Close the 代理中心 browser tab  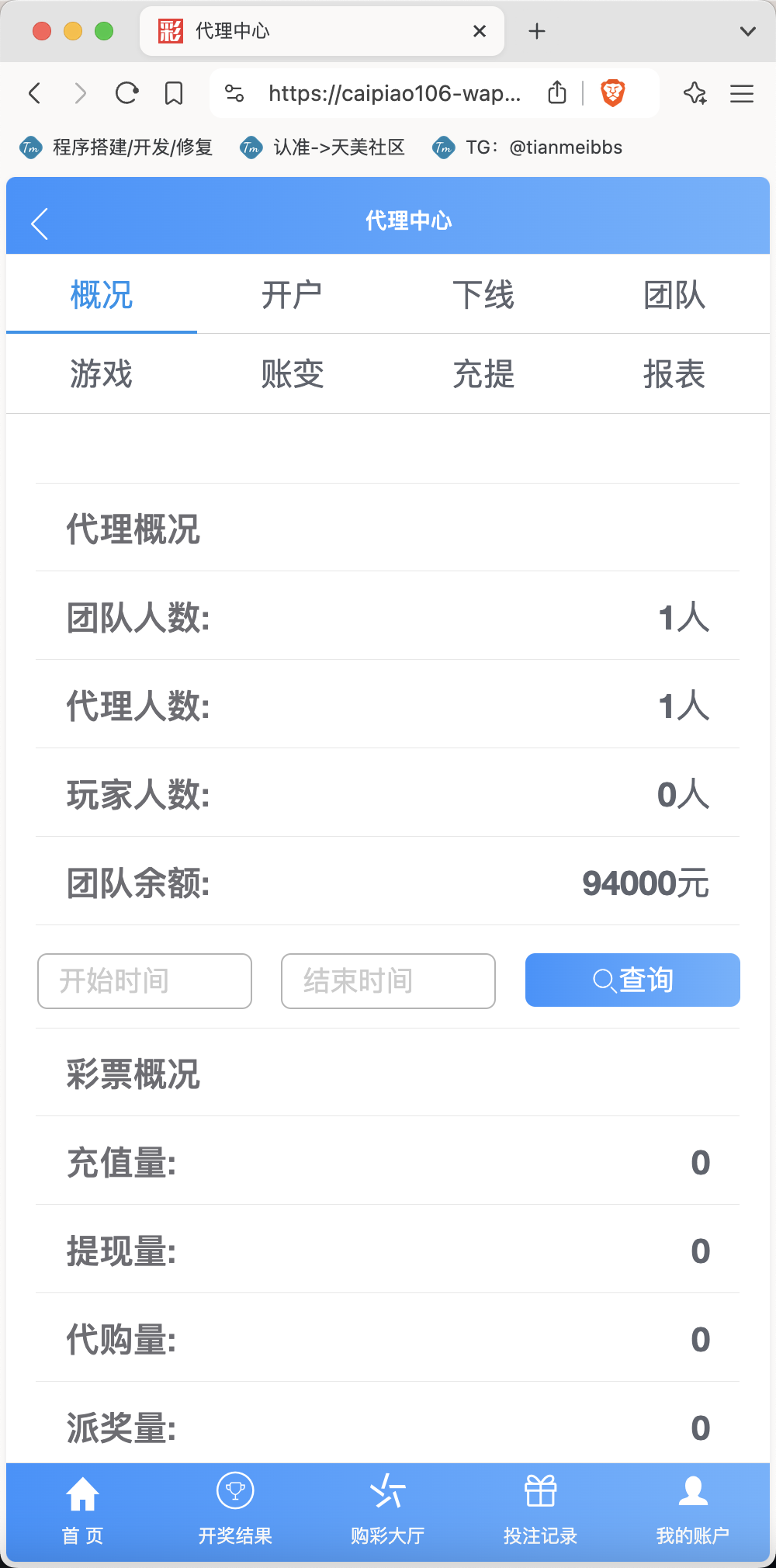tap(480, 31)
